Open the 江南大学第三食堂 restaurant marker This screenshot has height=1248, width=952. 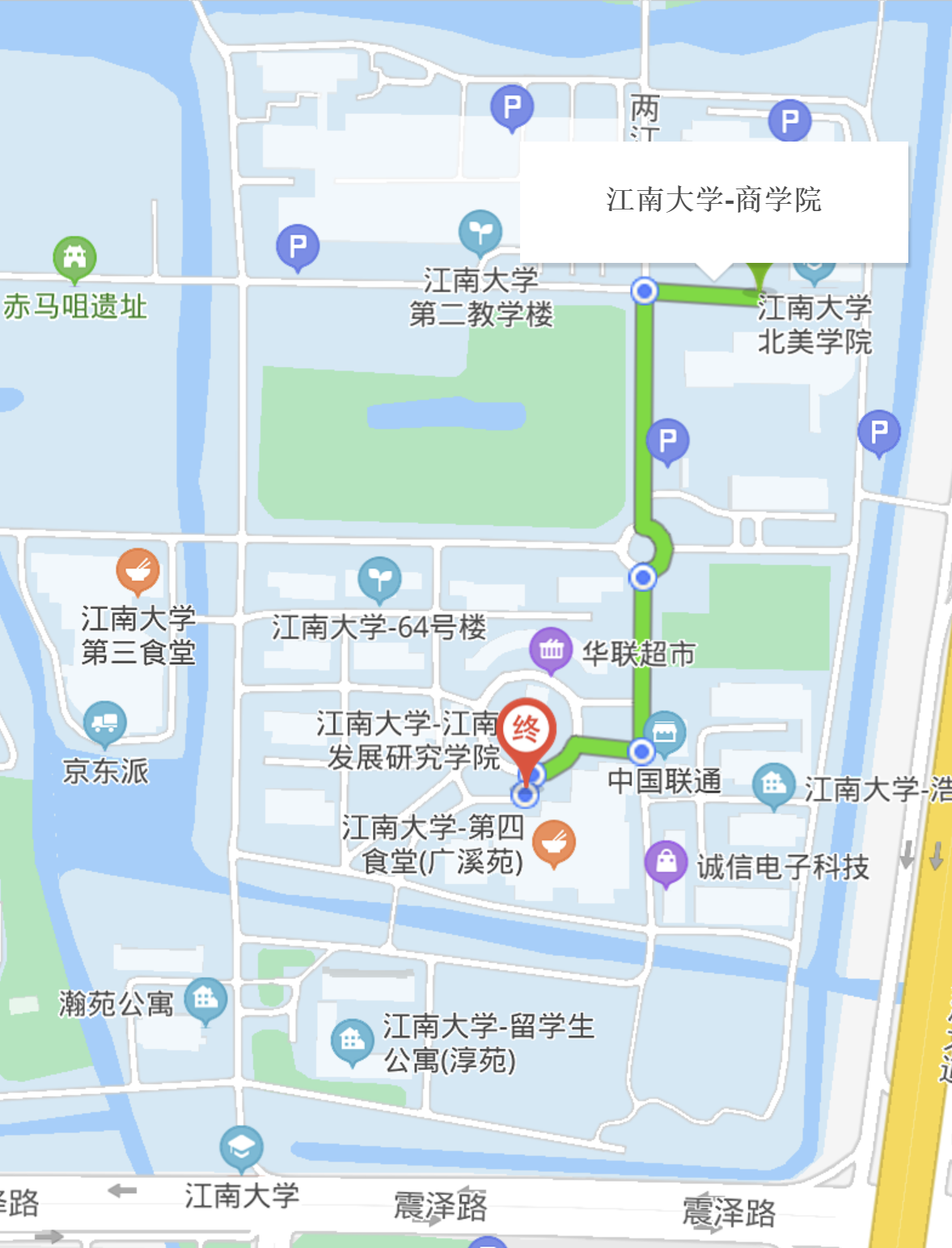click(138, 570)
